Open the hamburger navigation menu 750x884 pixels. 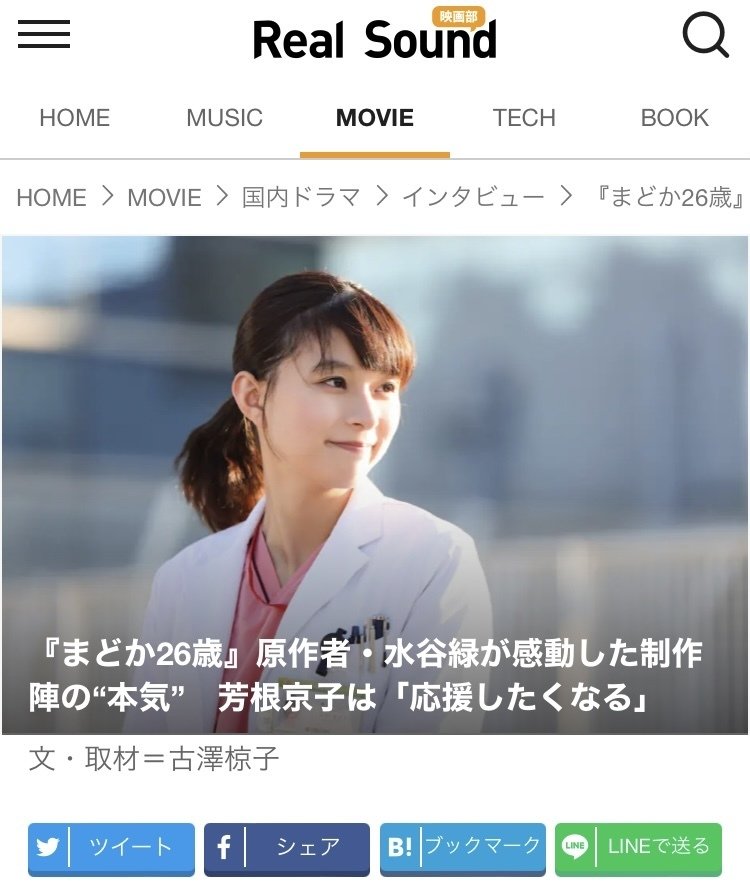(x=44, y=35)
